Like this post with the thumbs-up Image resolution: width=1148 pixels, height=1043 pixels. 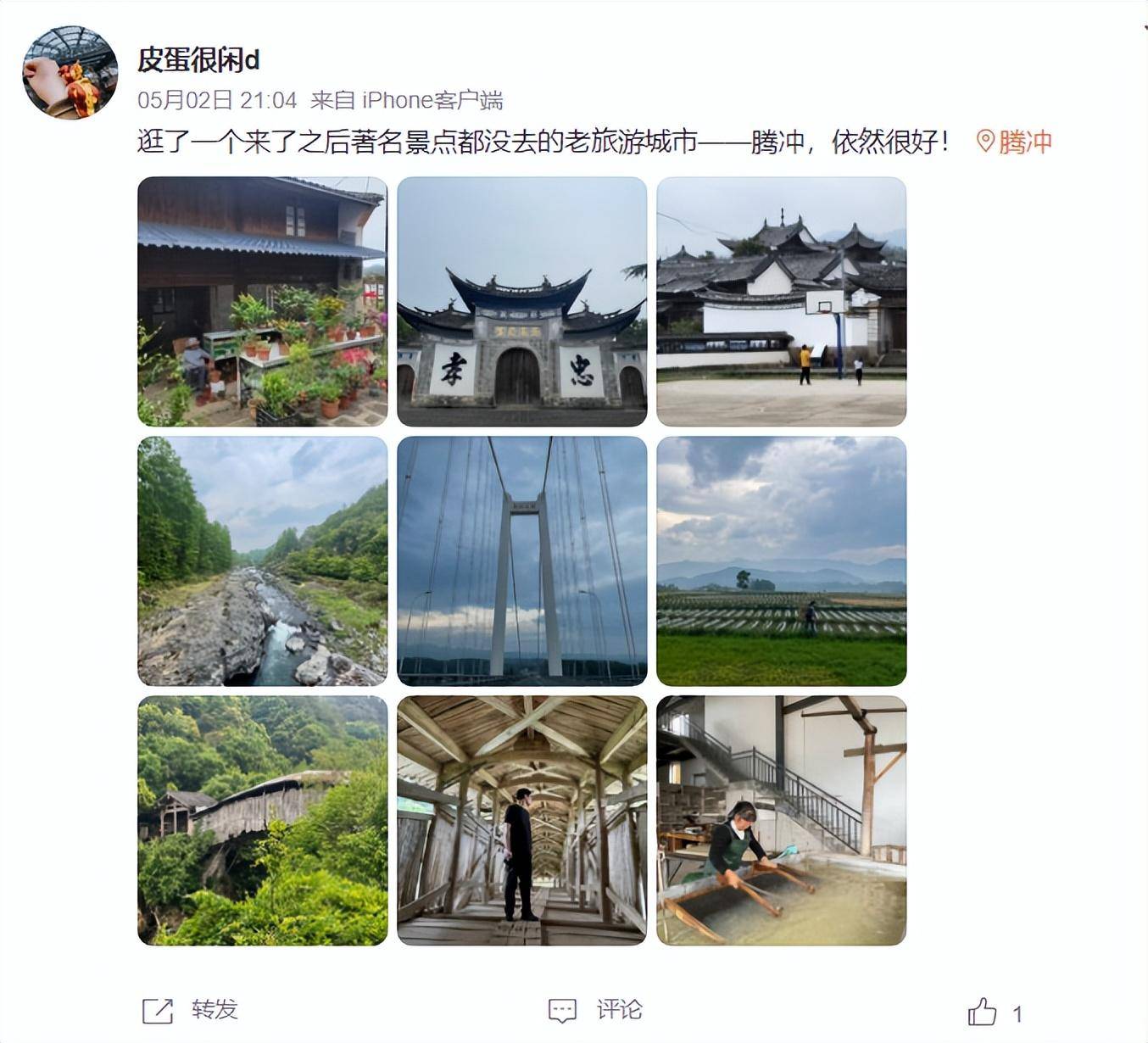(x=983, y=1012)
